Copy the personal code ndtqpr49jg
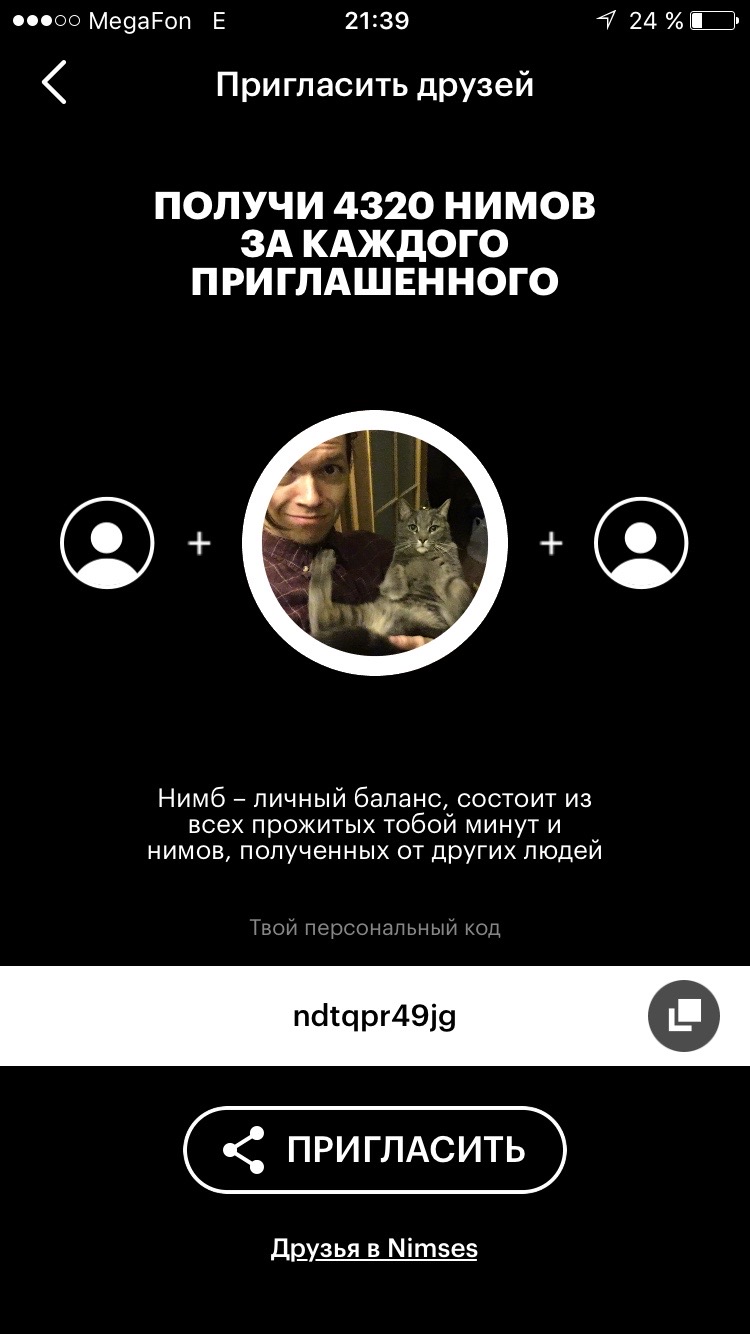This screenshot has height=1334, width=750. tap(684, 1016)
